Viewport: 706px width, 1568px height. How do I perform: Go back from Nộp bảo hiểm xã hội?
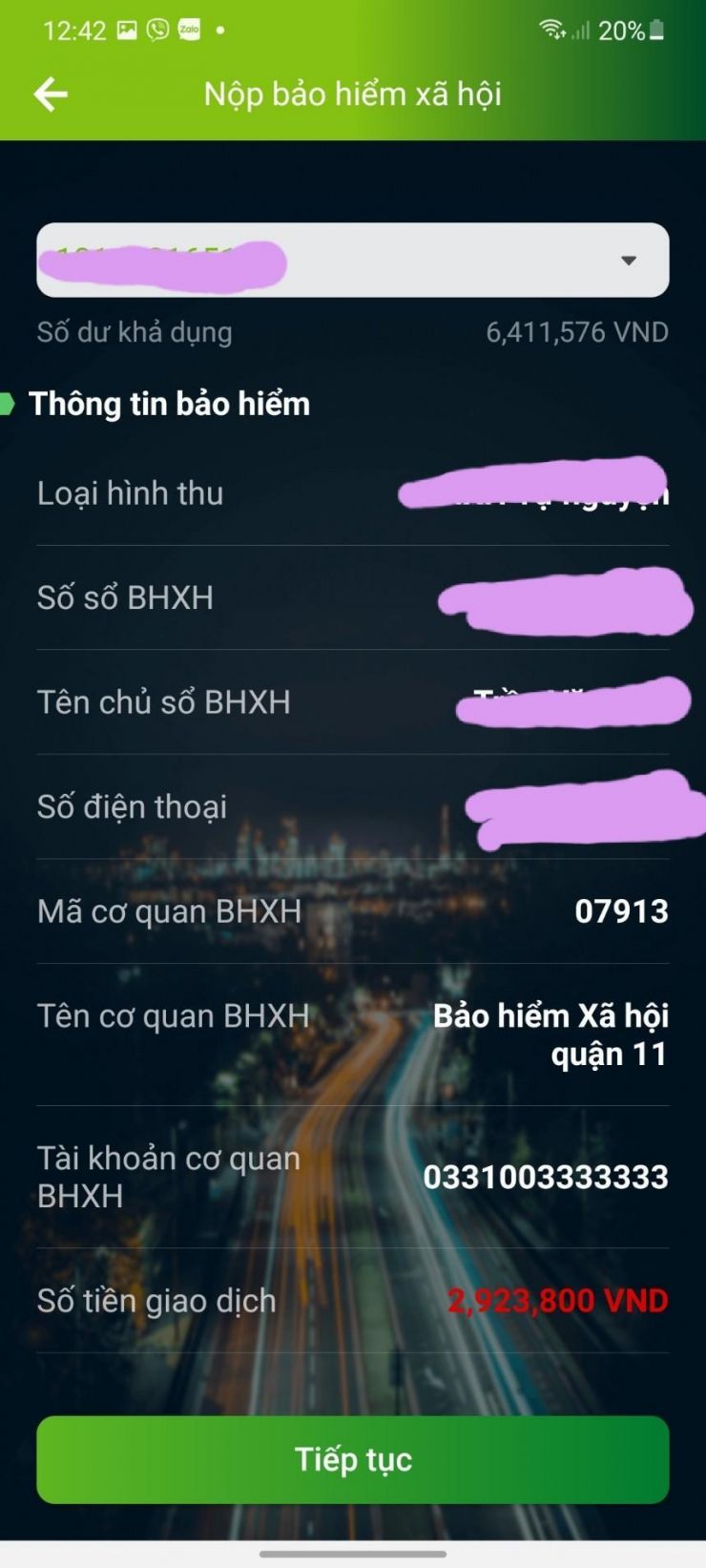click(51, 94)
